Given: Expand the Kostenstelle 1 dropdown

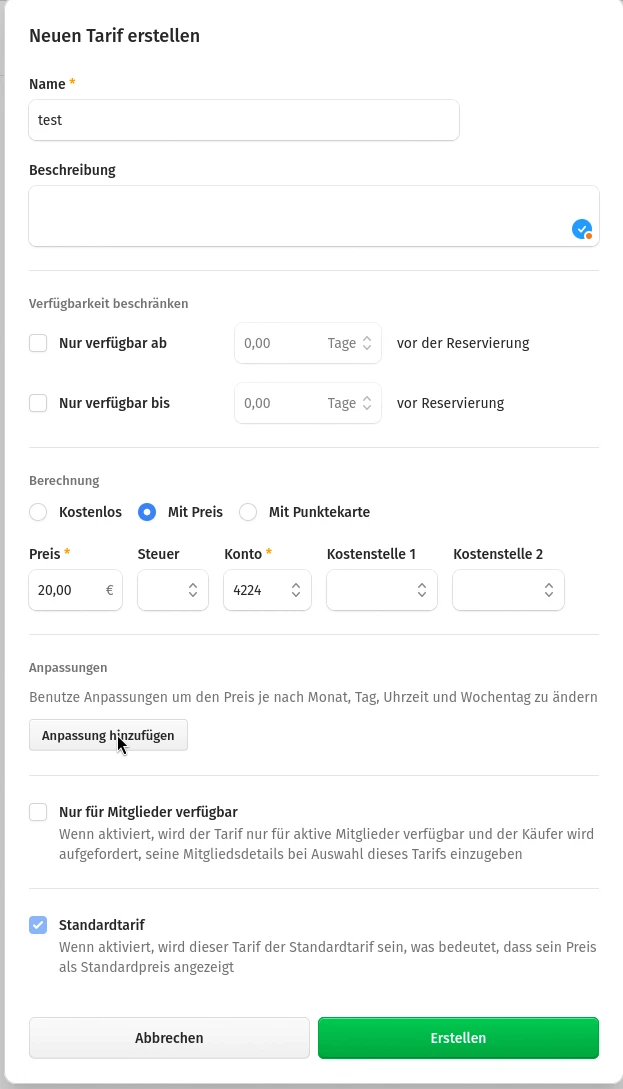Looking at the screenshot, I should point(382,590).
